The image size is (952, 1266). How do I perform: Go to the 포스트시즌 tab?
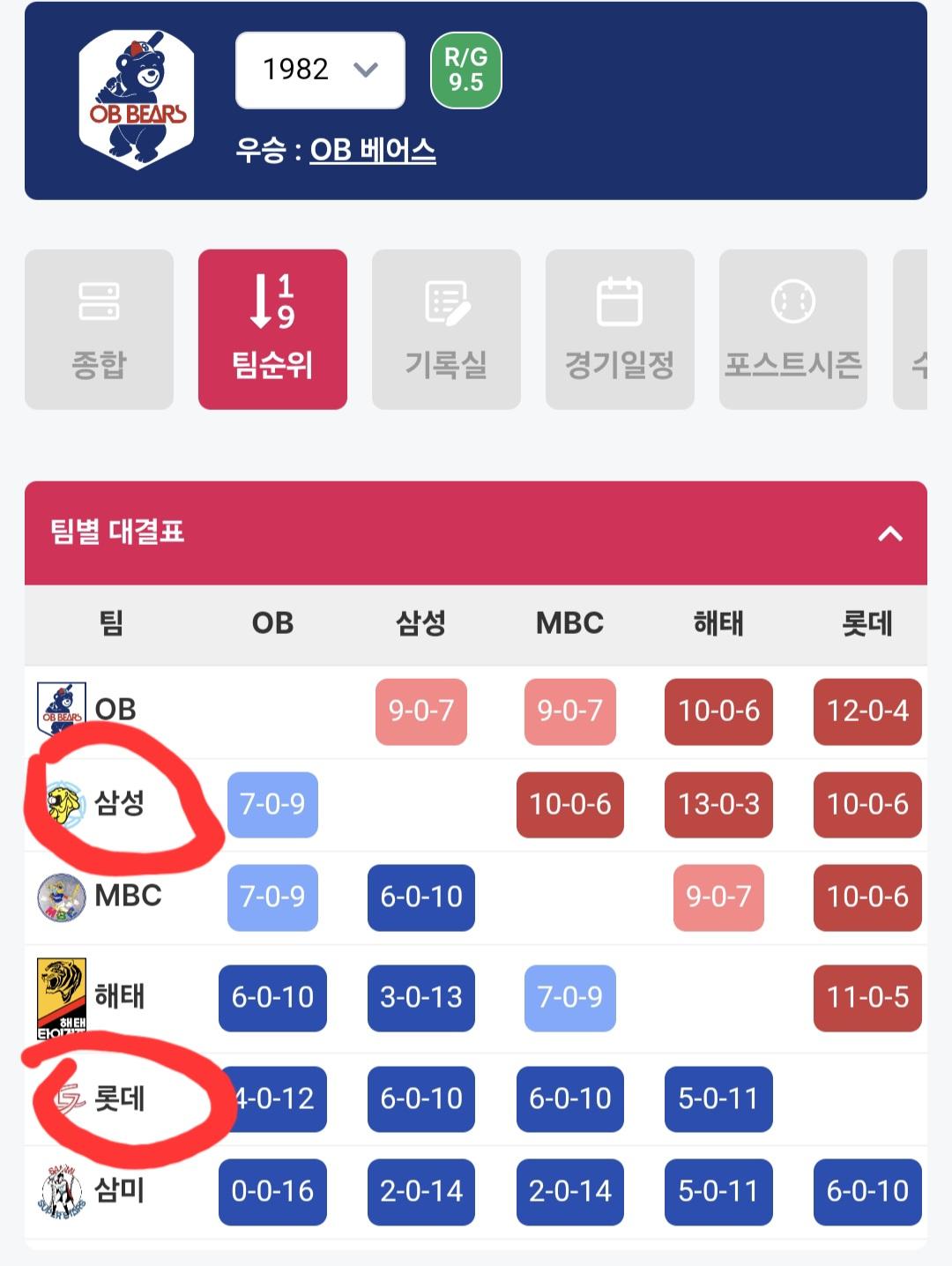(792, 330)
